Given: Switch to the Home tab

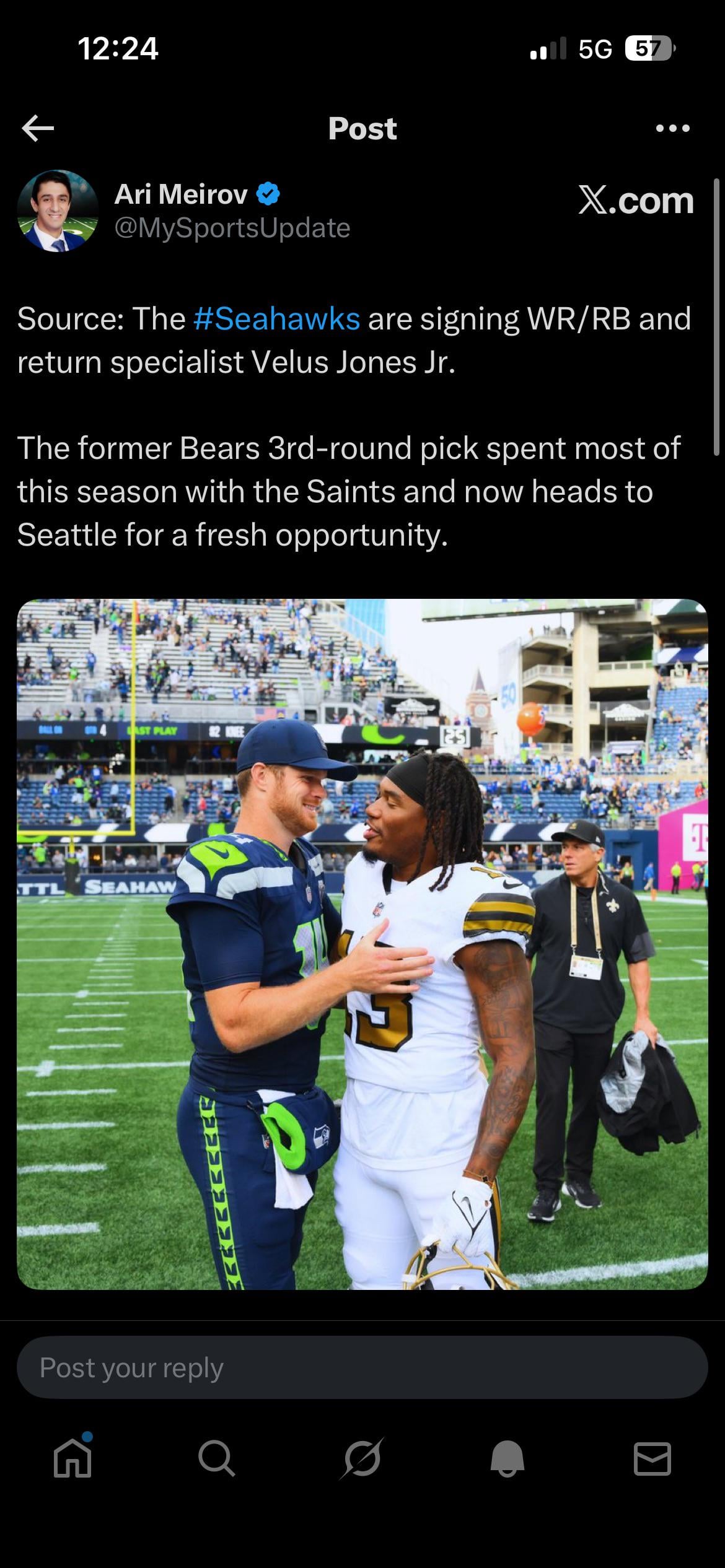Looking at the screenshot, I should 72,1460.
